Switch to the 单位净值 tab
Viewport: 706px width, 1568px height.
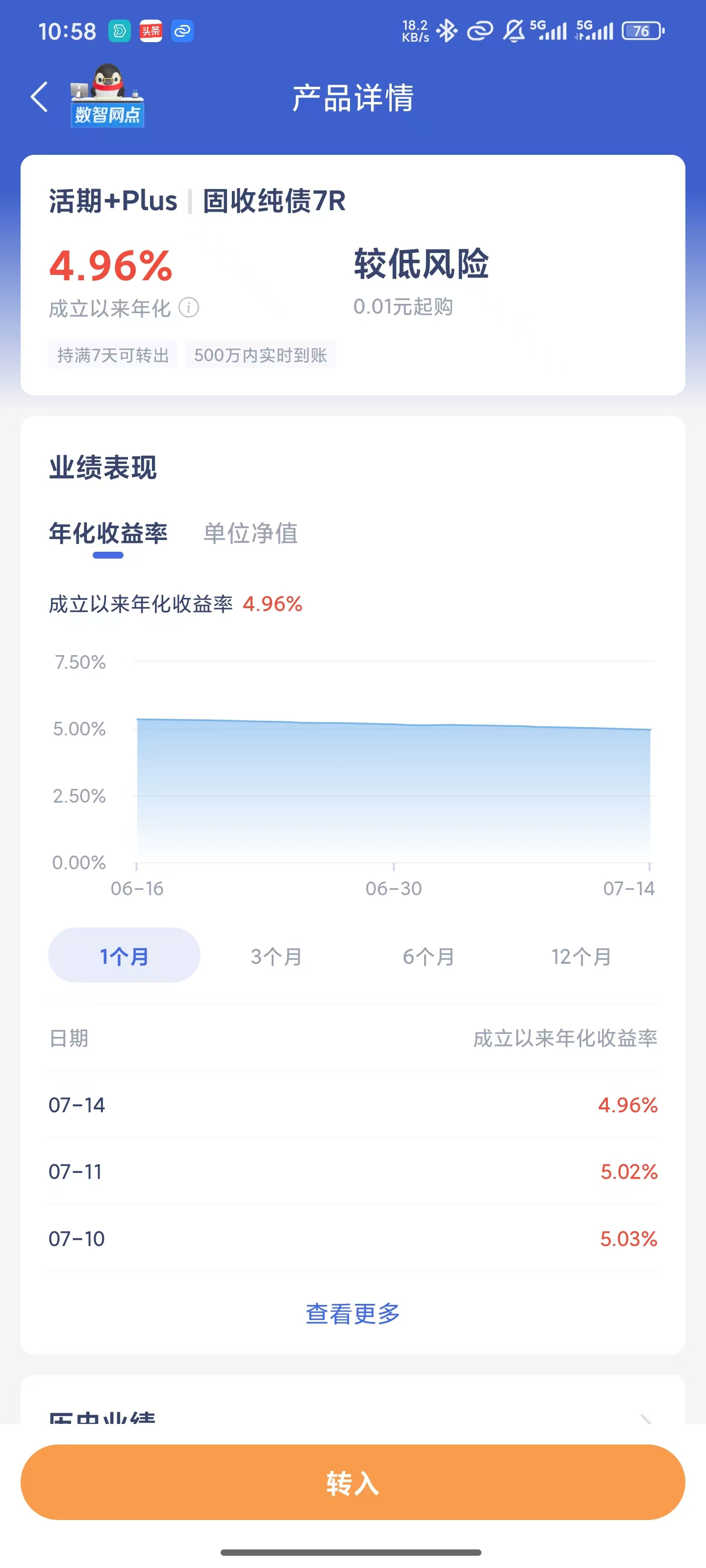251,533
